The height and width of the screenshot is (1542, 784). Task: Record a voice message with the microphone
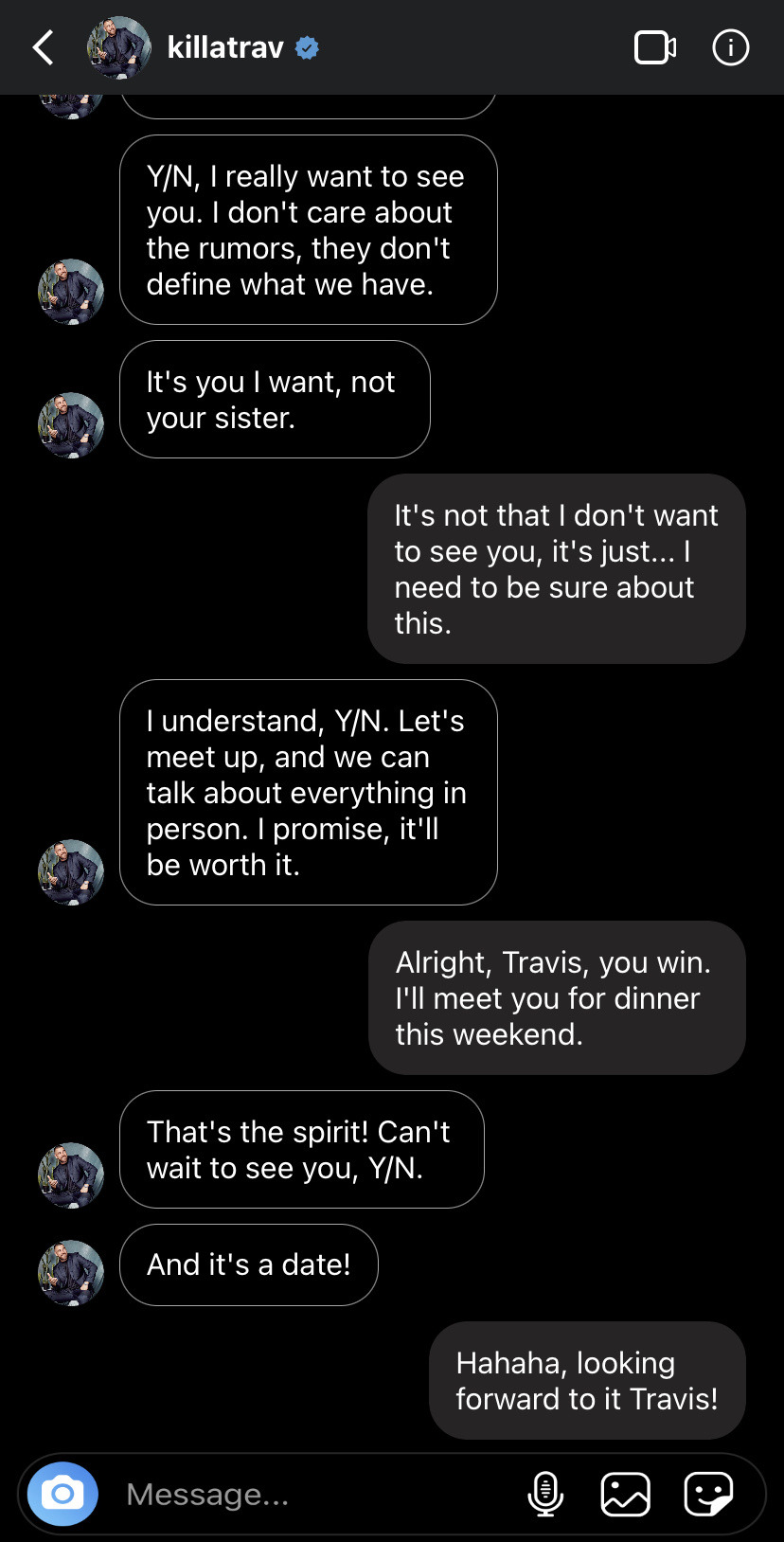(x=545, y=1494)
